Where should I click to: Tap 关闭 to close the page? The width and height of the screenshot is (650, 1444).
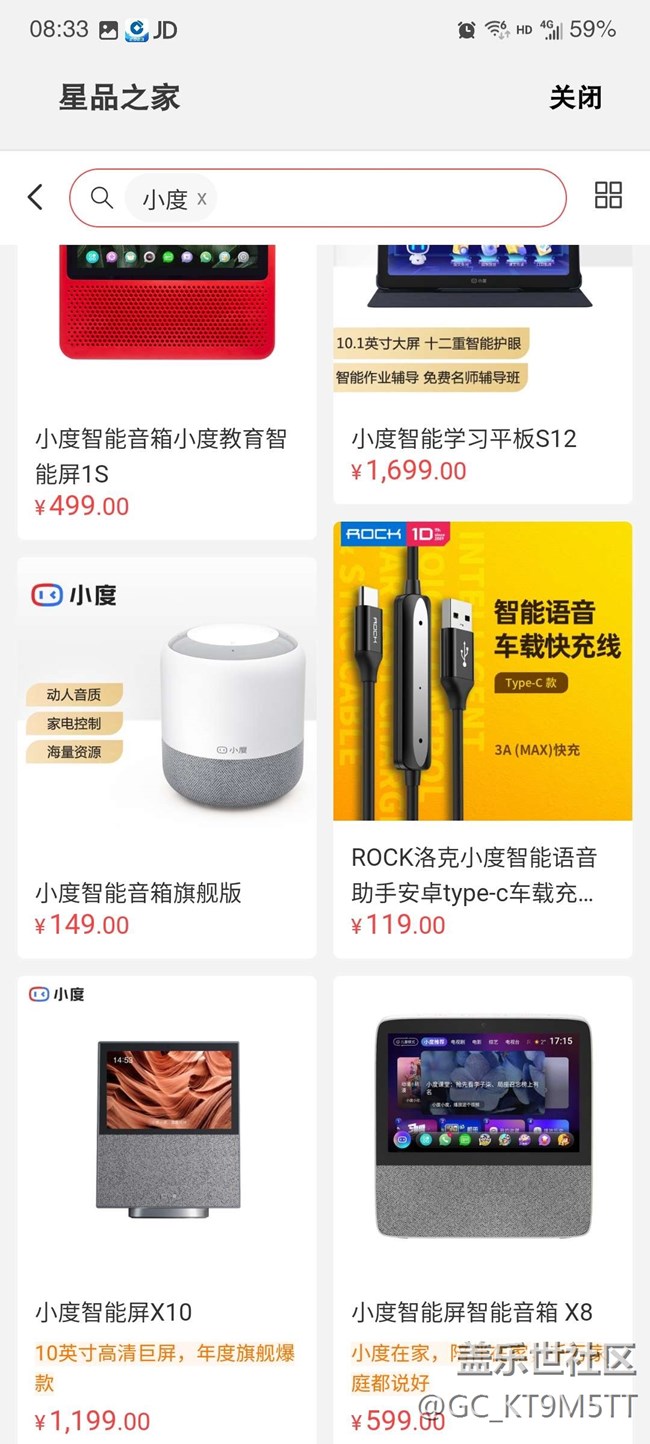tap(575, 98)
